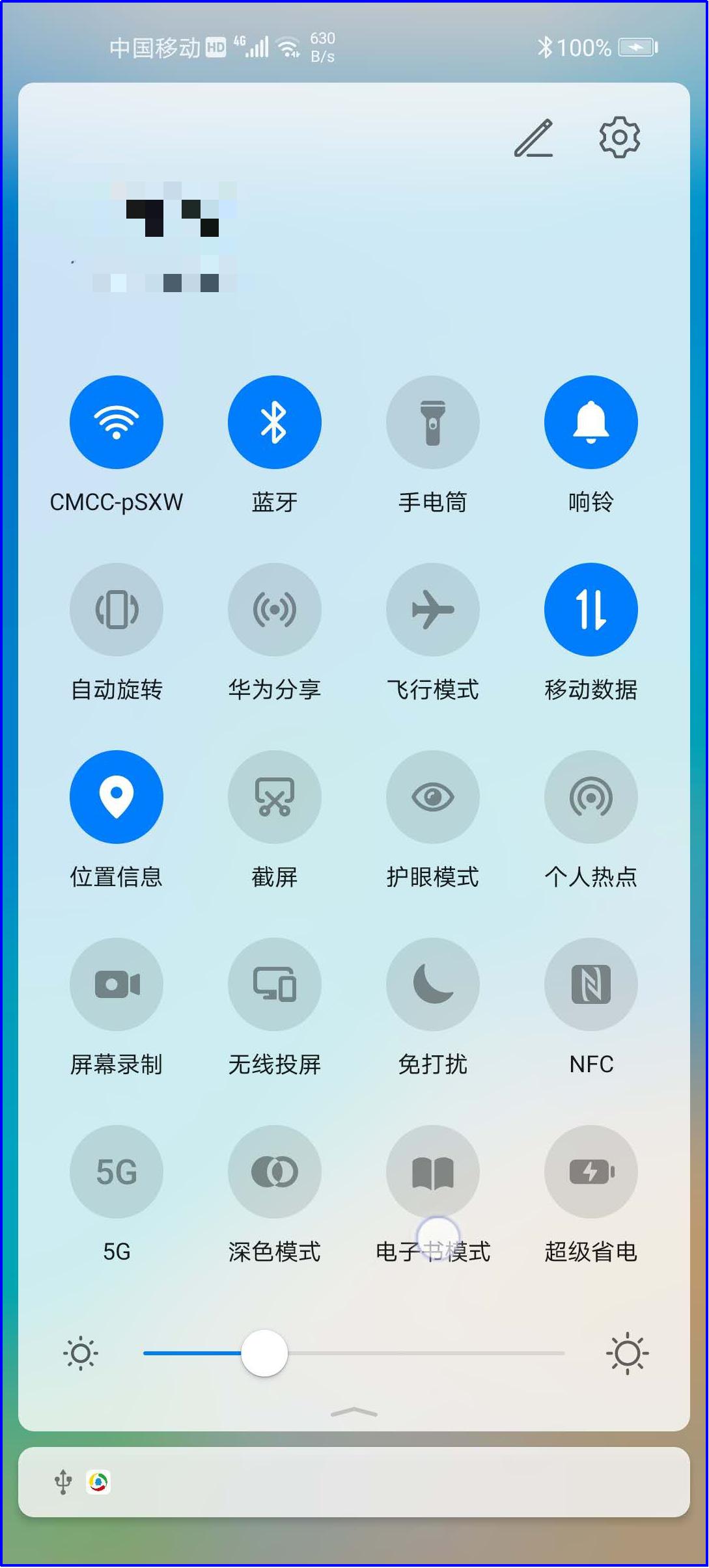Start screen recording (屏幕录制)
709x1568 pixels.
tap(117, 984)
